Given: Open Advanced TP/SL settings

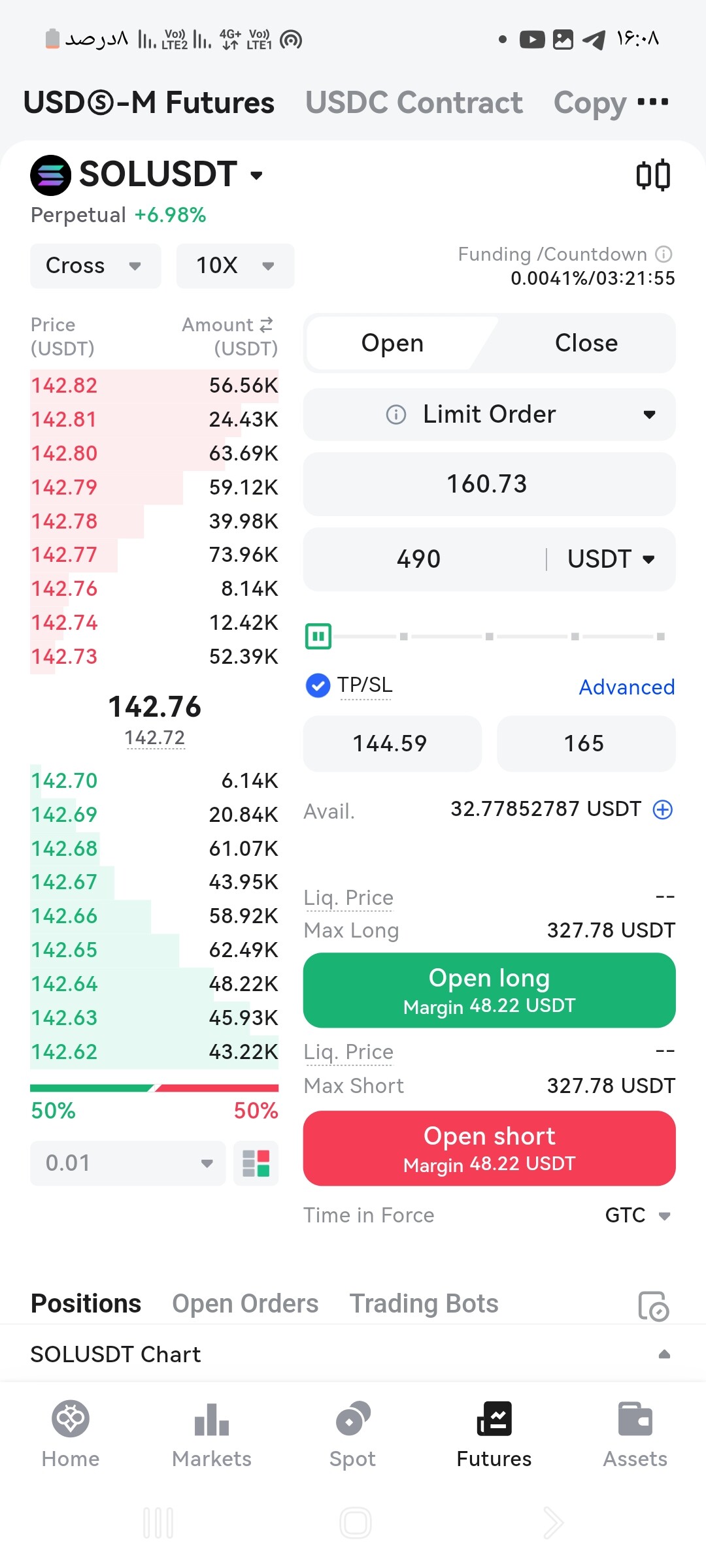Looking at the screenshot, I should coord(626,687).
